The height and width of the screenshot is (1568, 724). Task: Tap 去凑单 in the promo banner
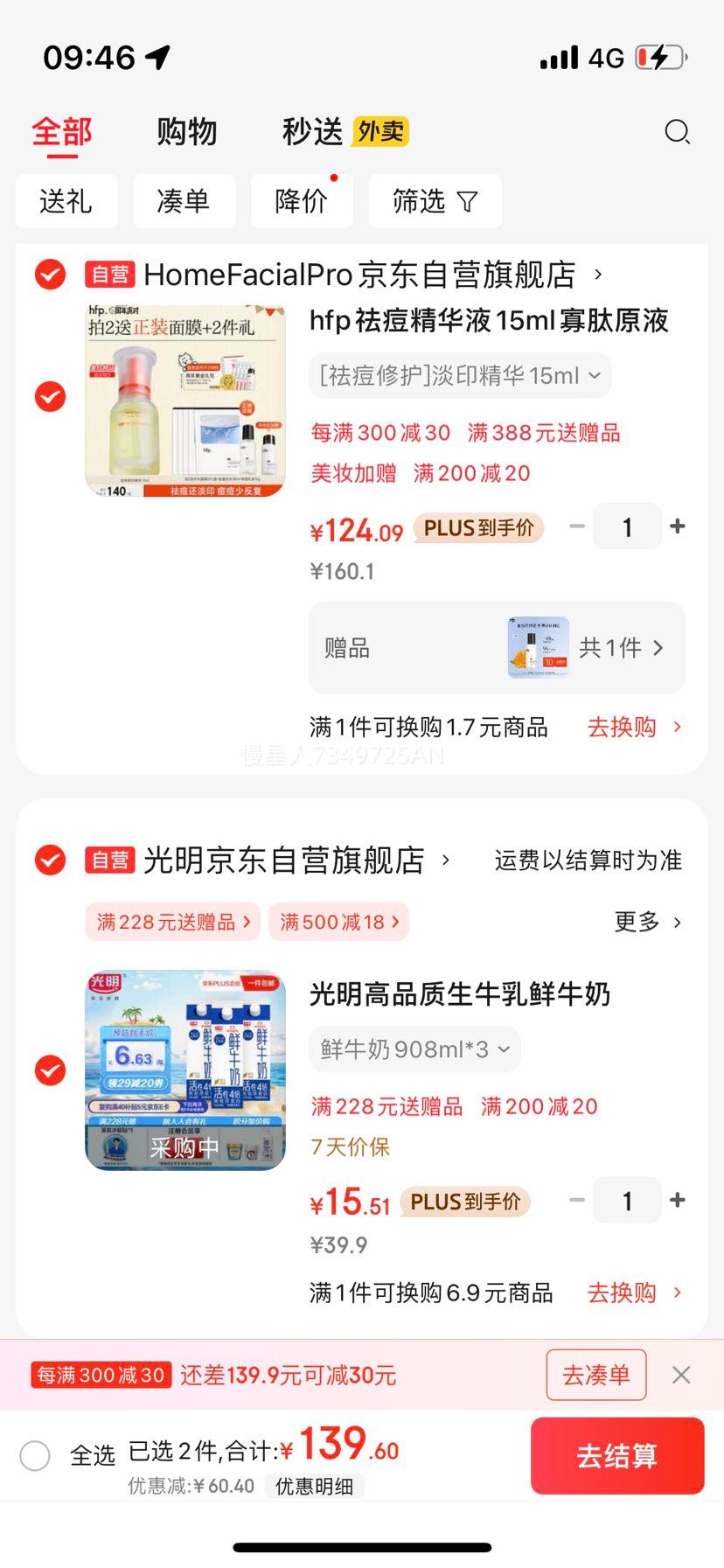pyautogui.click(x=596, y=1375)
